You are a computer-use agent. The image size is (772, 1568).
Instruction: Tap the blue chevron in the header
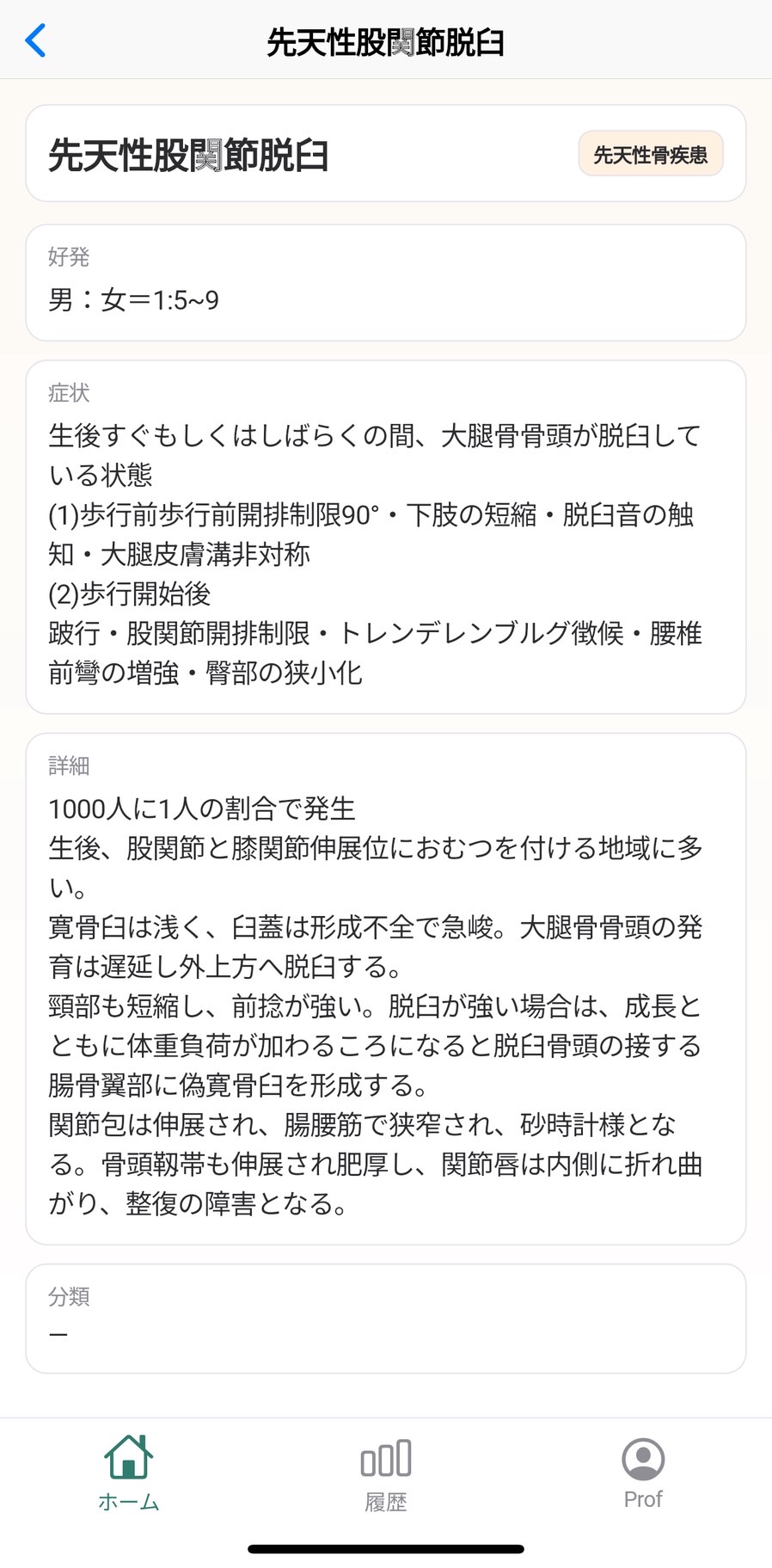34,40
